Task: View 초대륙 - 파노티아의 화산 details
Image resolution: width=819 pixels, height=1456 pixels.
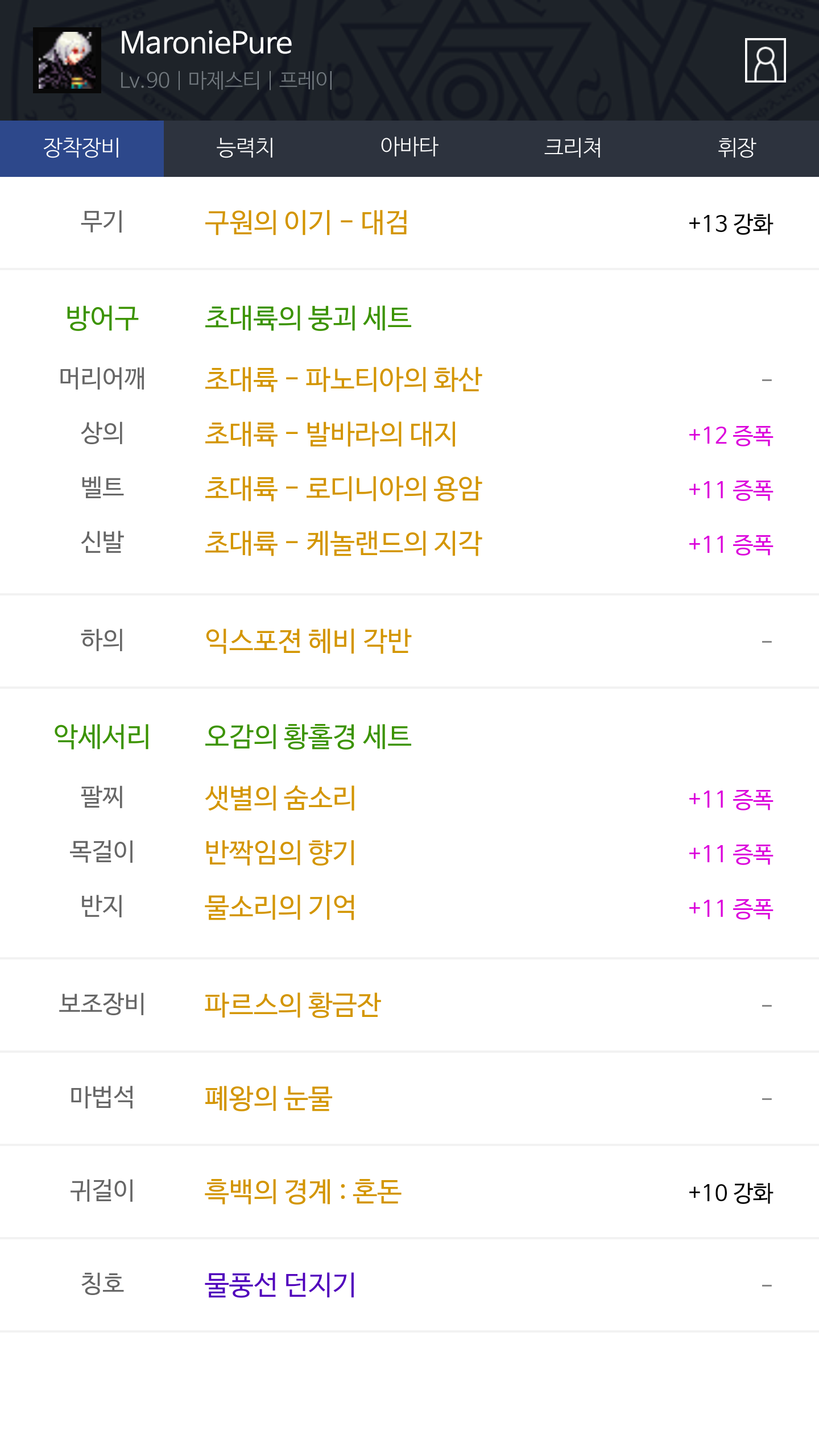Action: (x=343, y=379)
